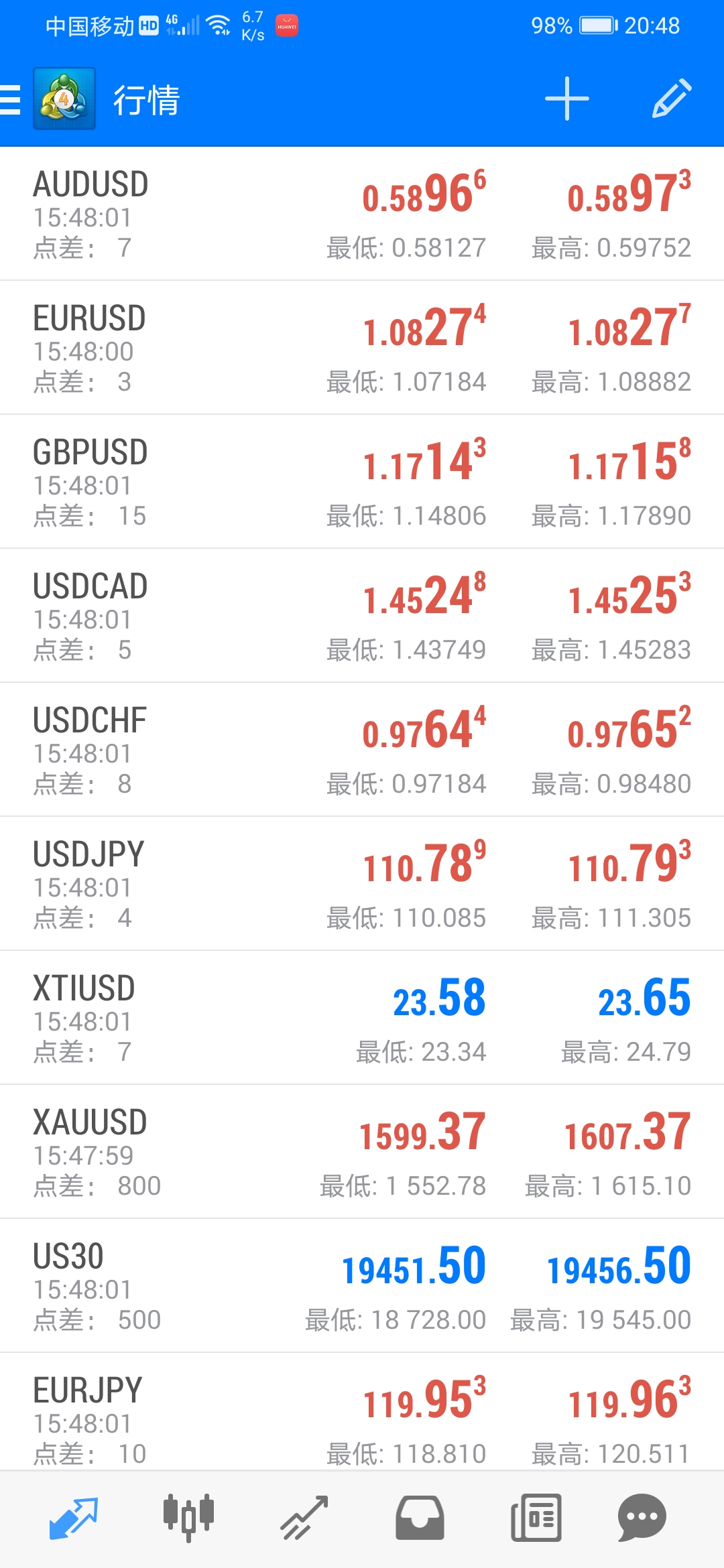Edit the quotes list with pencil icon

click(x=671, y=99)
